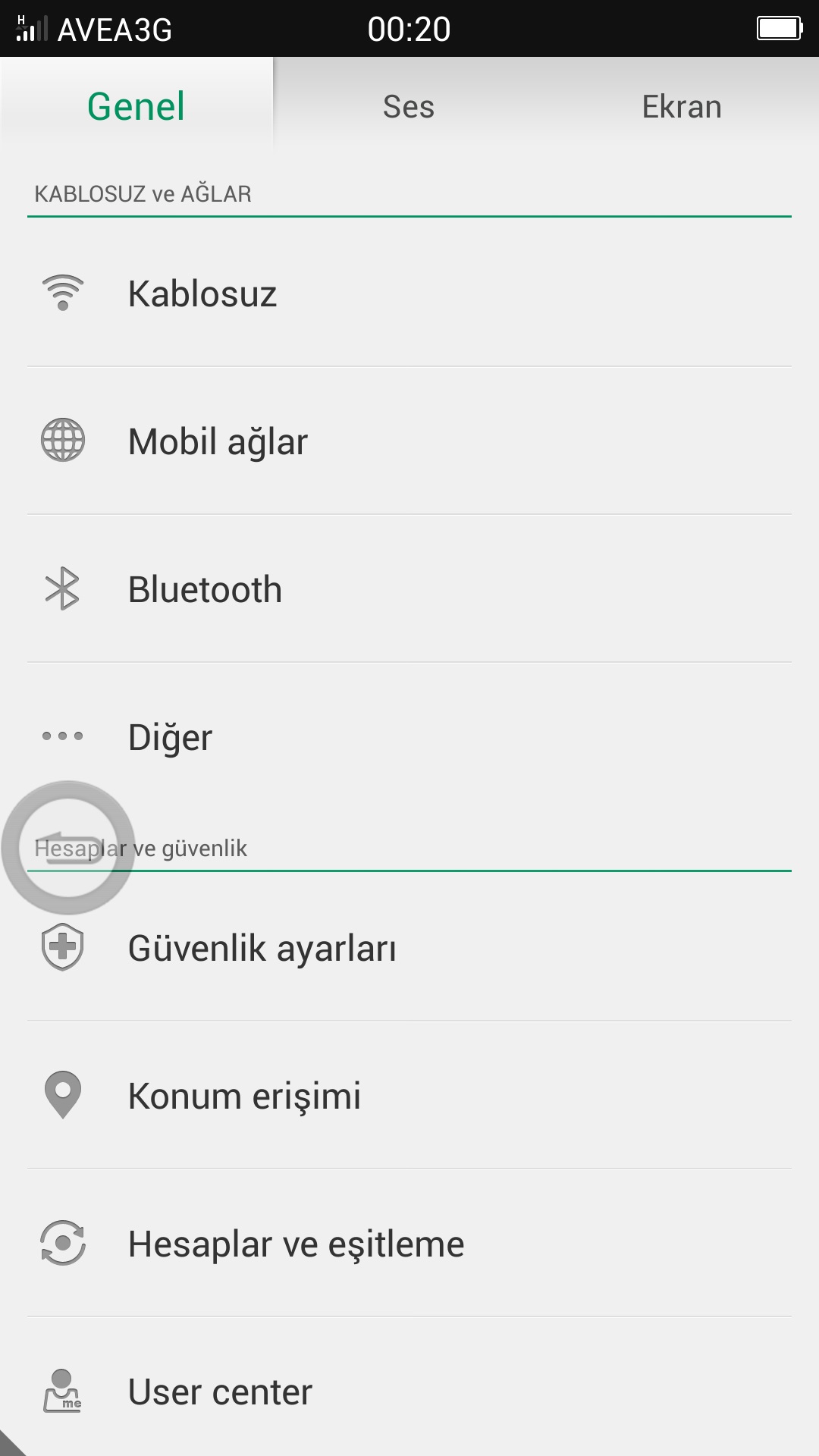Image resolution: width=819 pixels, height=1456 pixels.
Task: Open the Diğer row
Action: click(x=409, y=736)
